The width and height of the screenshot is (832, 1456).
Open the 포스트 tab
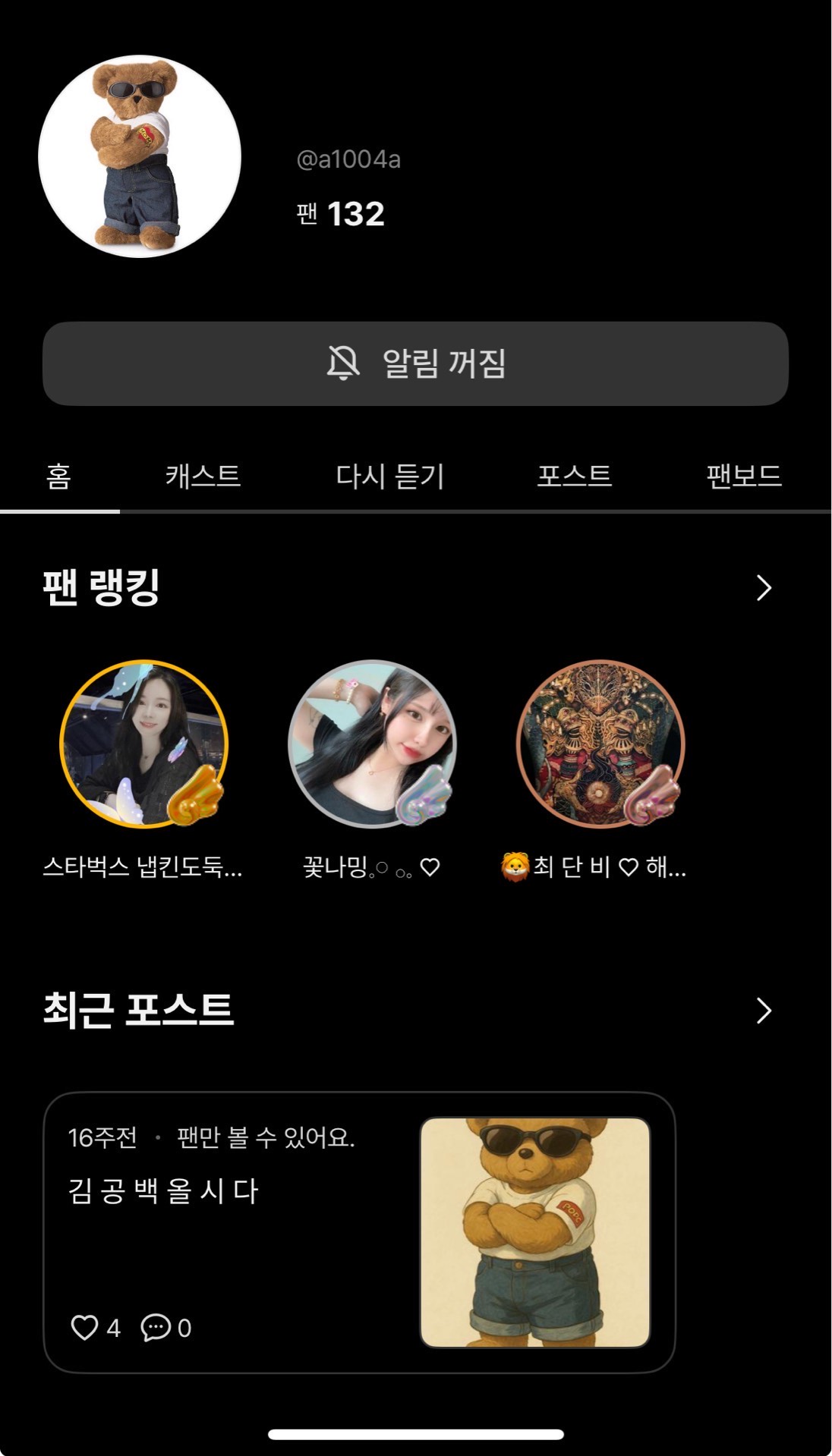pos(574,476)
